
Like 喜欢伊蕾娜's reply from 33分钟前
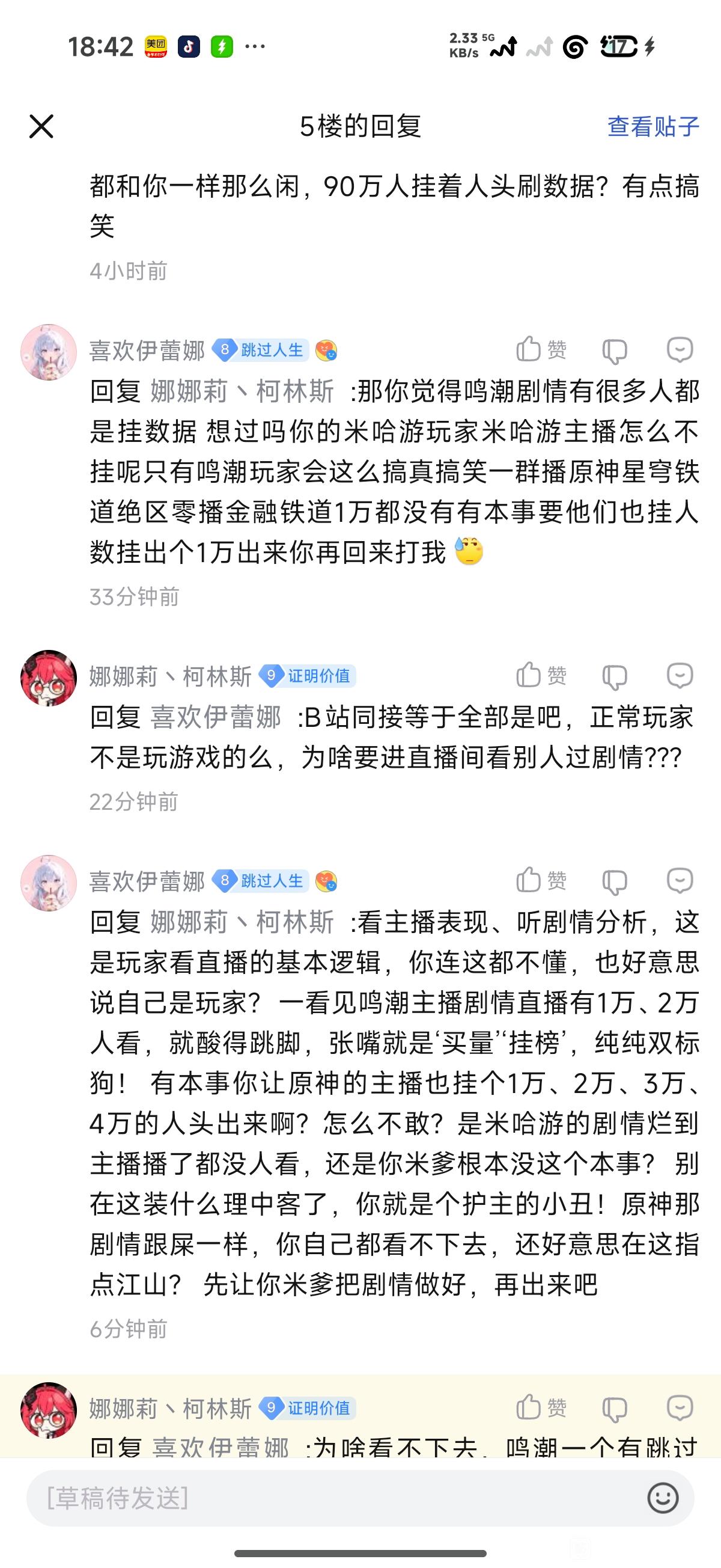coord(541,350)
